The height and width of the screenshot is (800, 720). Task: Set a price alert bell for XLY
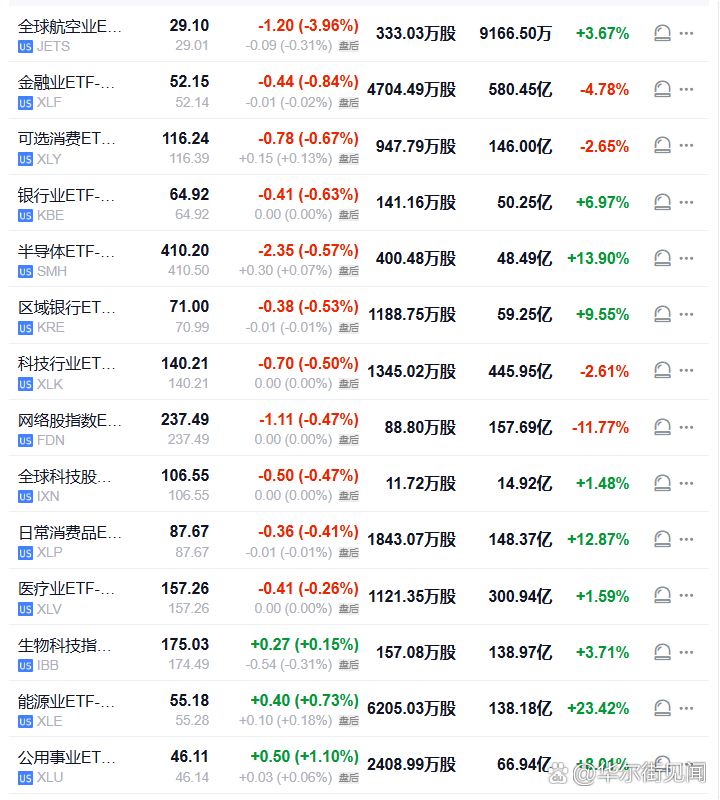(x=662, y=146)
